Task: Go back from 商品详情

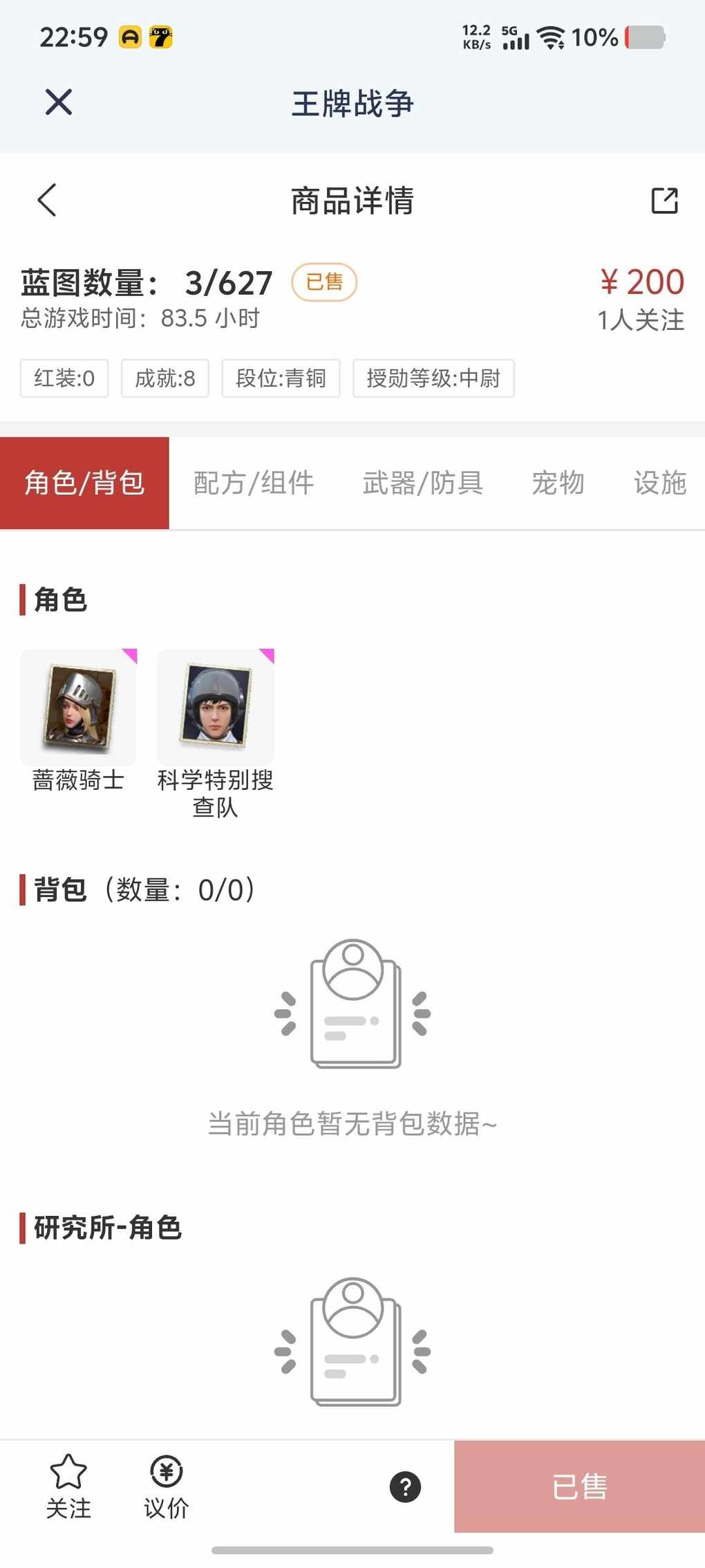Action: tap(47, 201)
